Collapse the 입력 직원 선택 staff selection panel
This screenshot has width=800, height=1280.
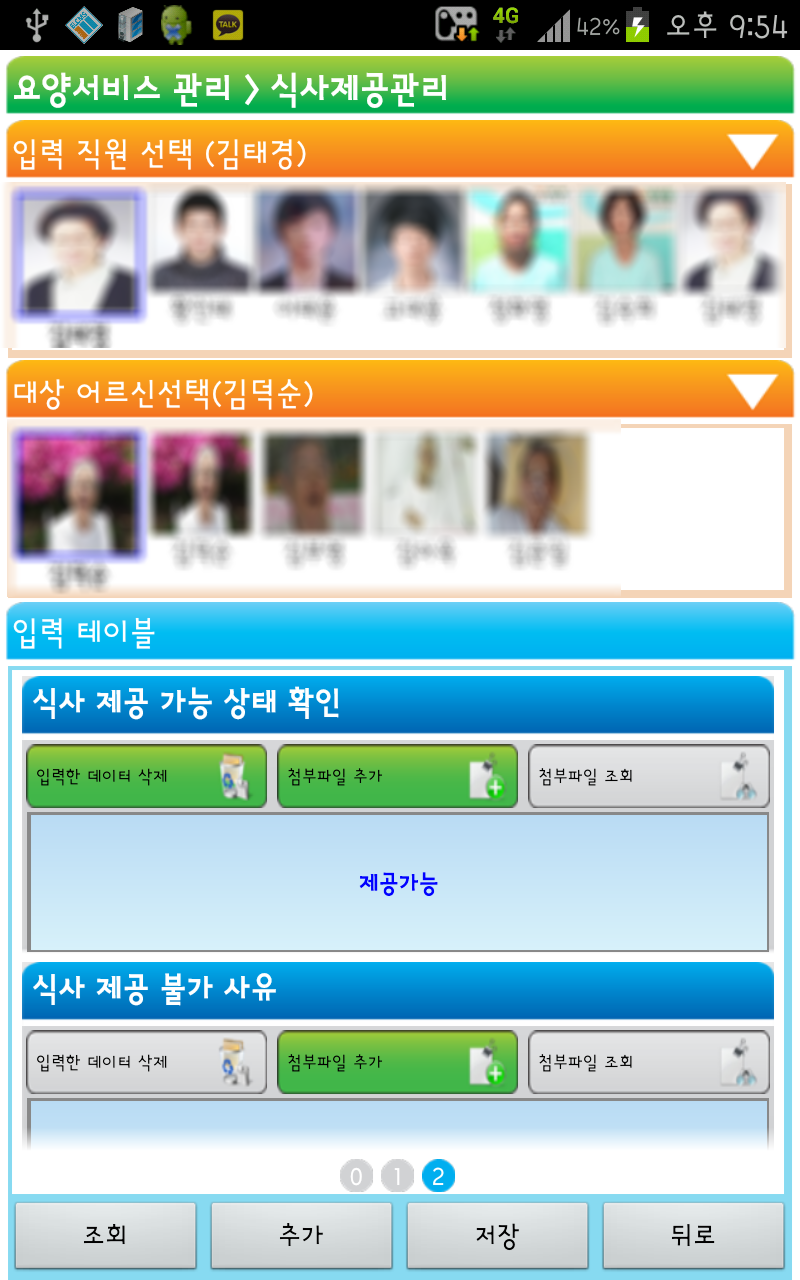(x=753, y=152)
